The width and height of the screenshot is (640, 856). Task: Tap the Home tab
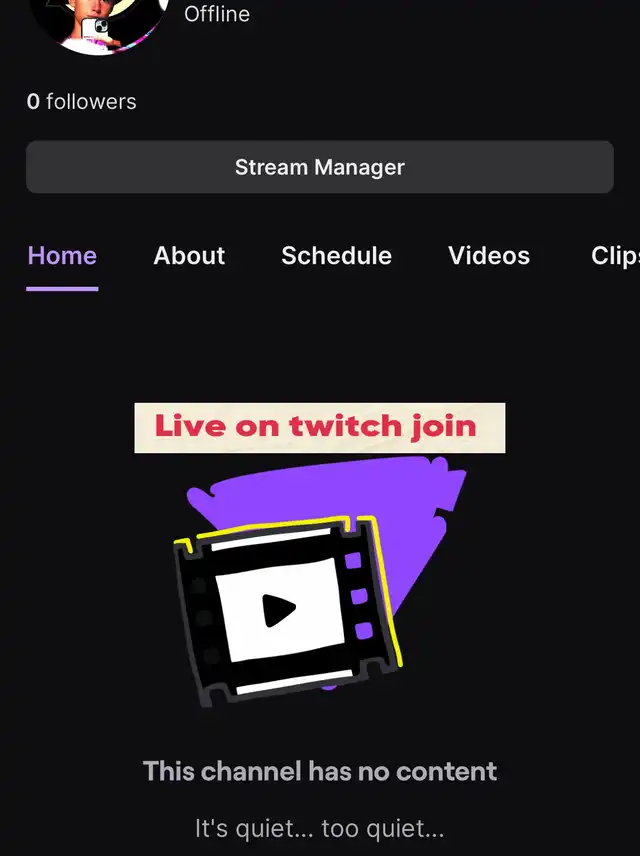point(62,256)
